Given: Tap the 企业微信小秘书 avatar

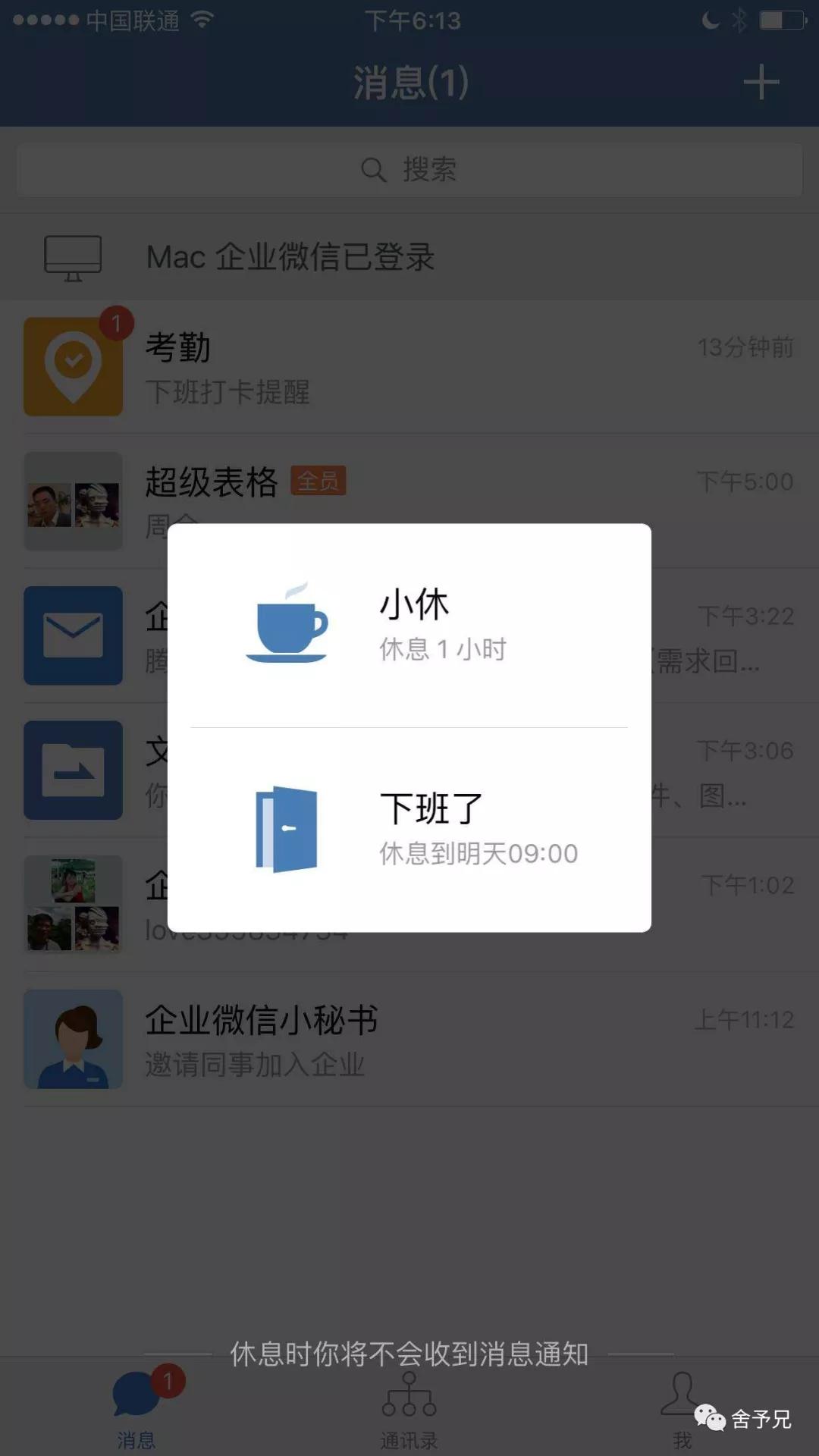Looking at the screenshot, I should pos(73,1040).
